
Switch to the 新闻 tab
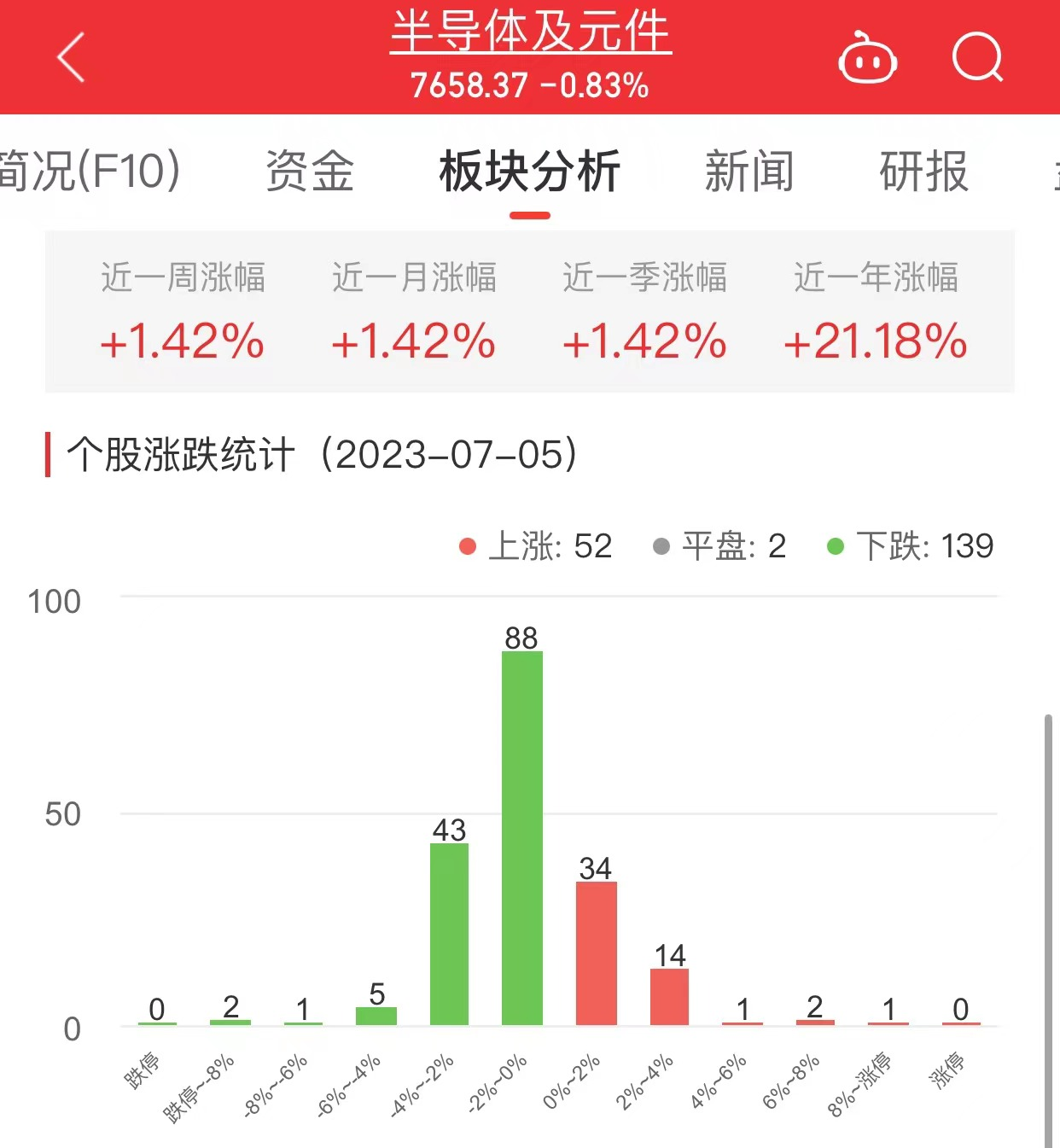click(x=748, y=171)
